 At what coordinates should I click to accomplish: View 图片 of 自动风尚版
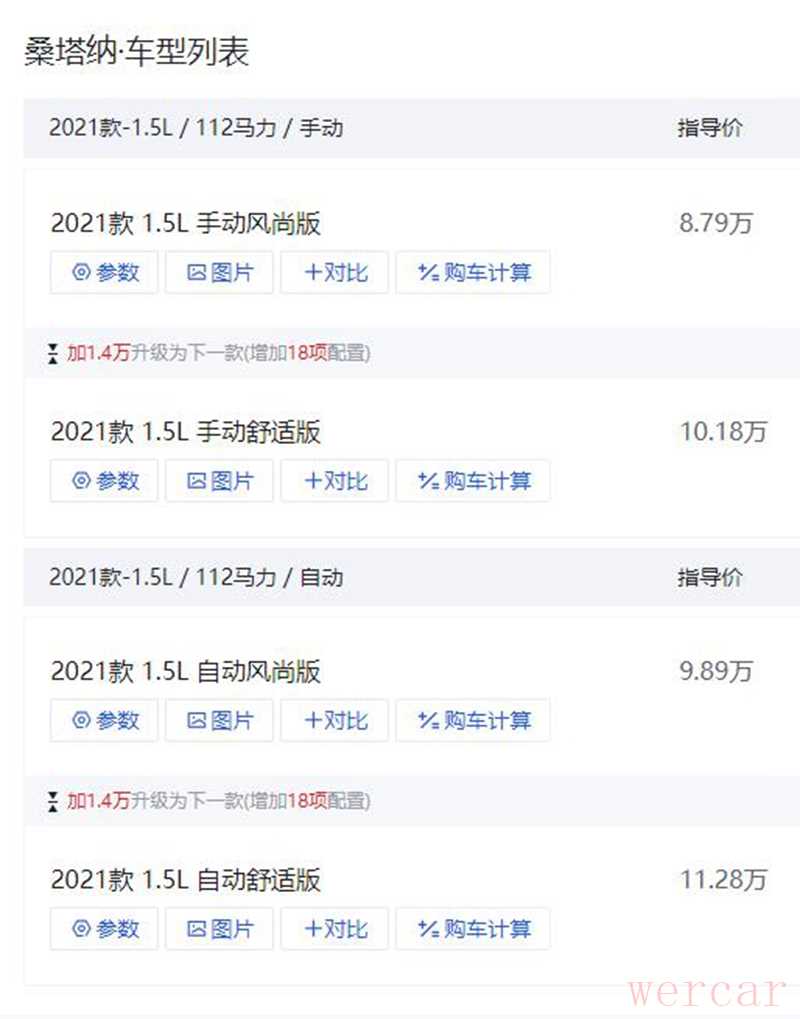point(219,720)
